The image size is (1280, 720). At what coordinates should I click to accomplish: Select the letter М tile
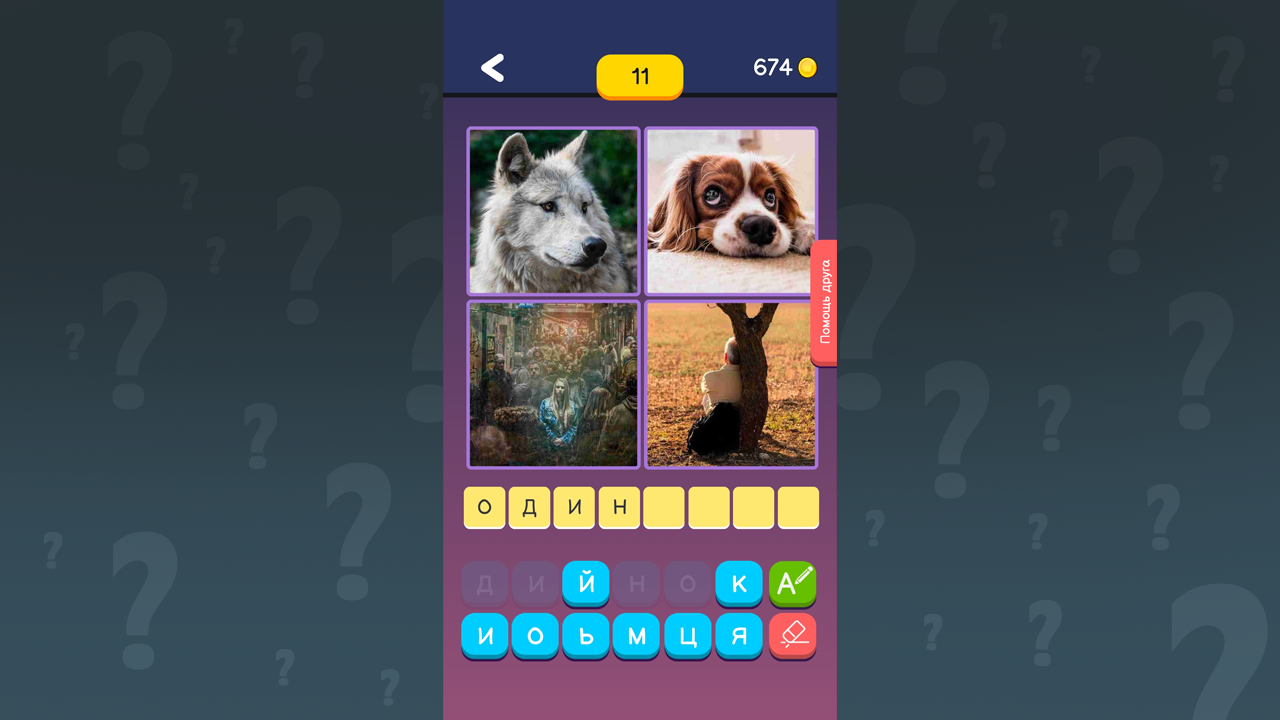637,635
